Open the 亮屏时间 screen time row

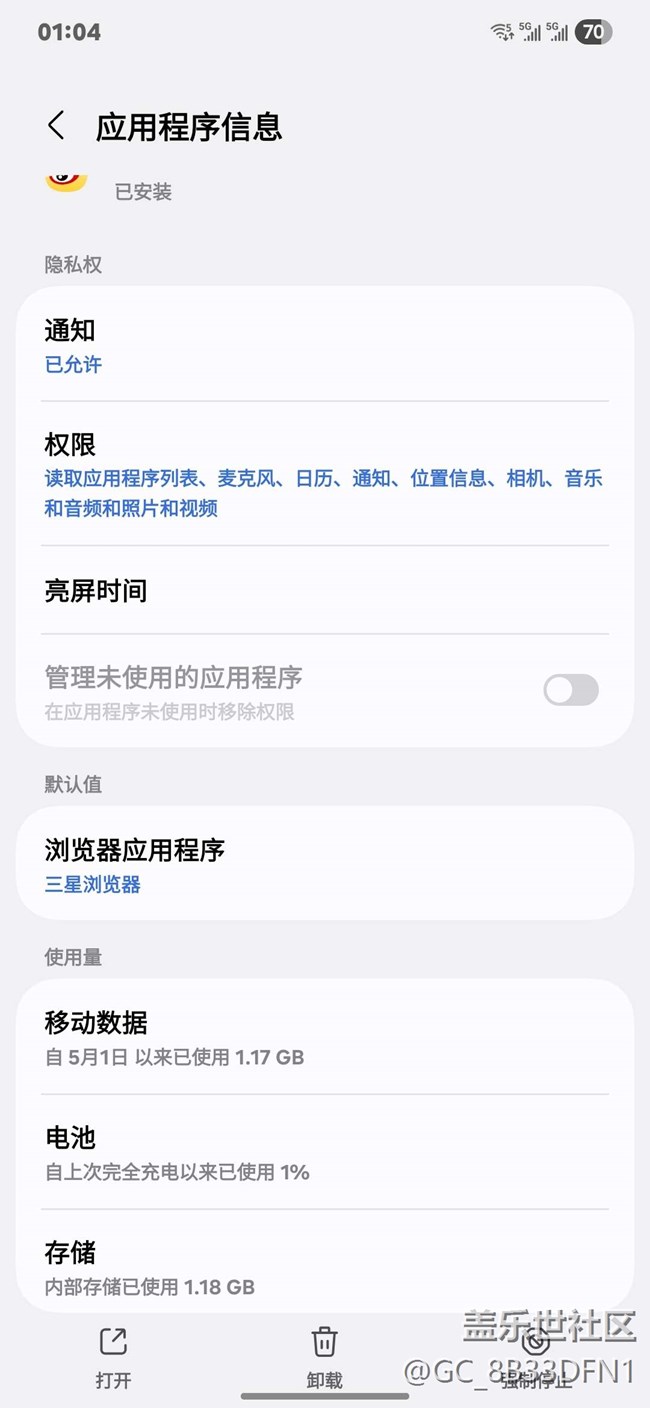coord(325,590)
